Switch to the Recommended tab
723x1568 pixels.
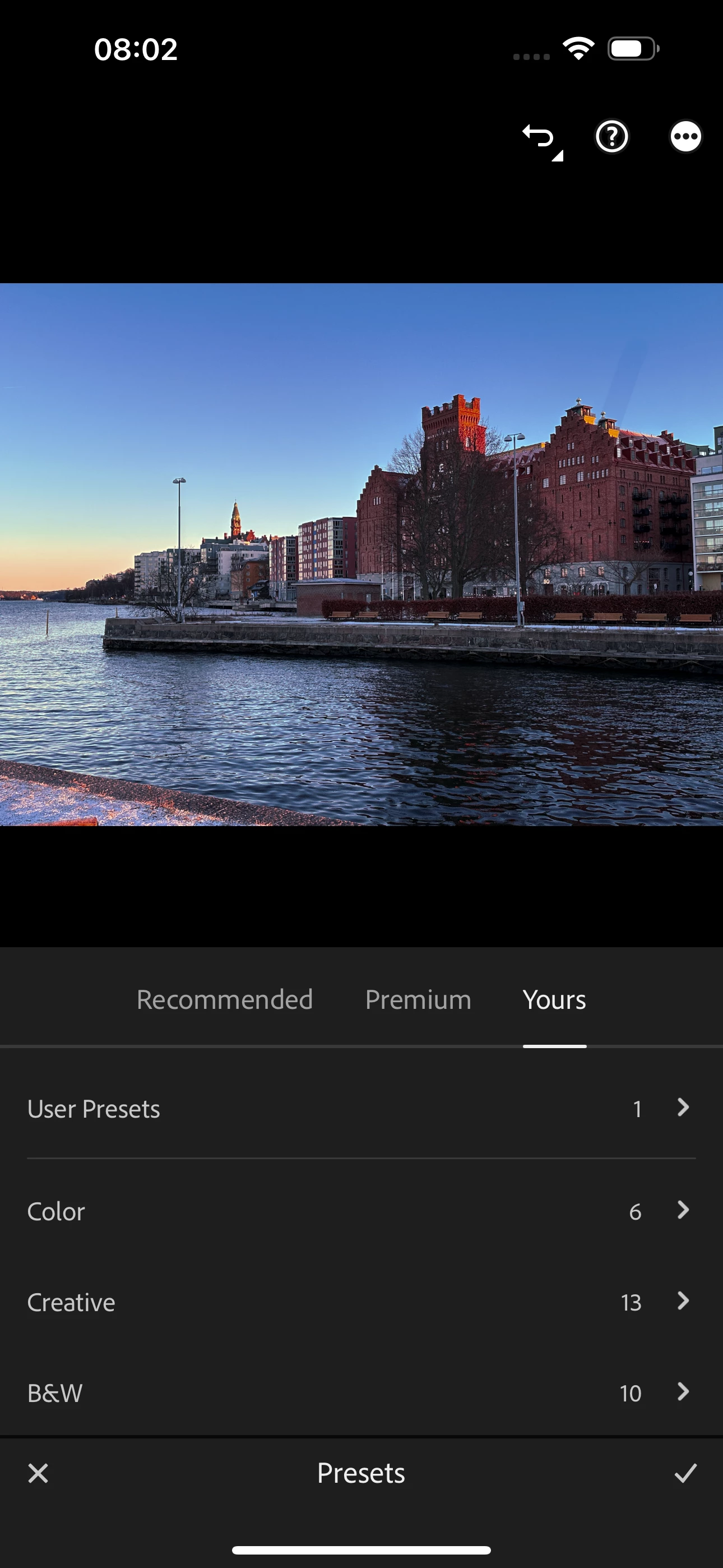pyautogui.click(x=225, y=1000)
